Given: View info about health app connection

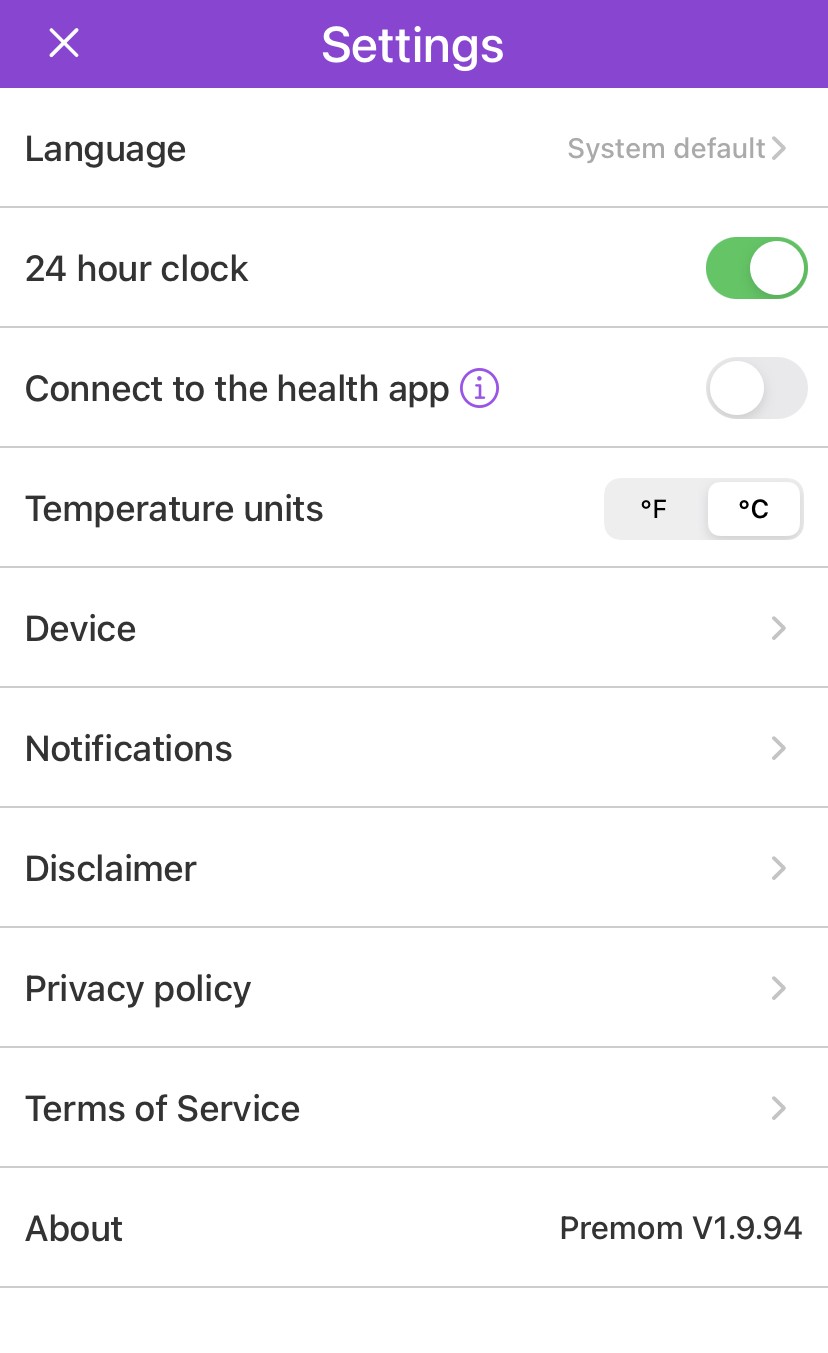Looking at the screenshot, I should pos(479,388).
